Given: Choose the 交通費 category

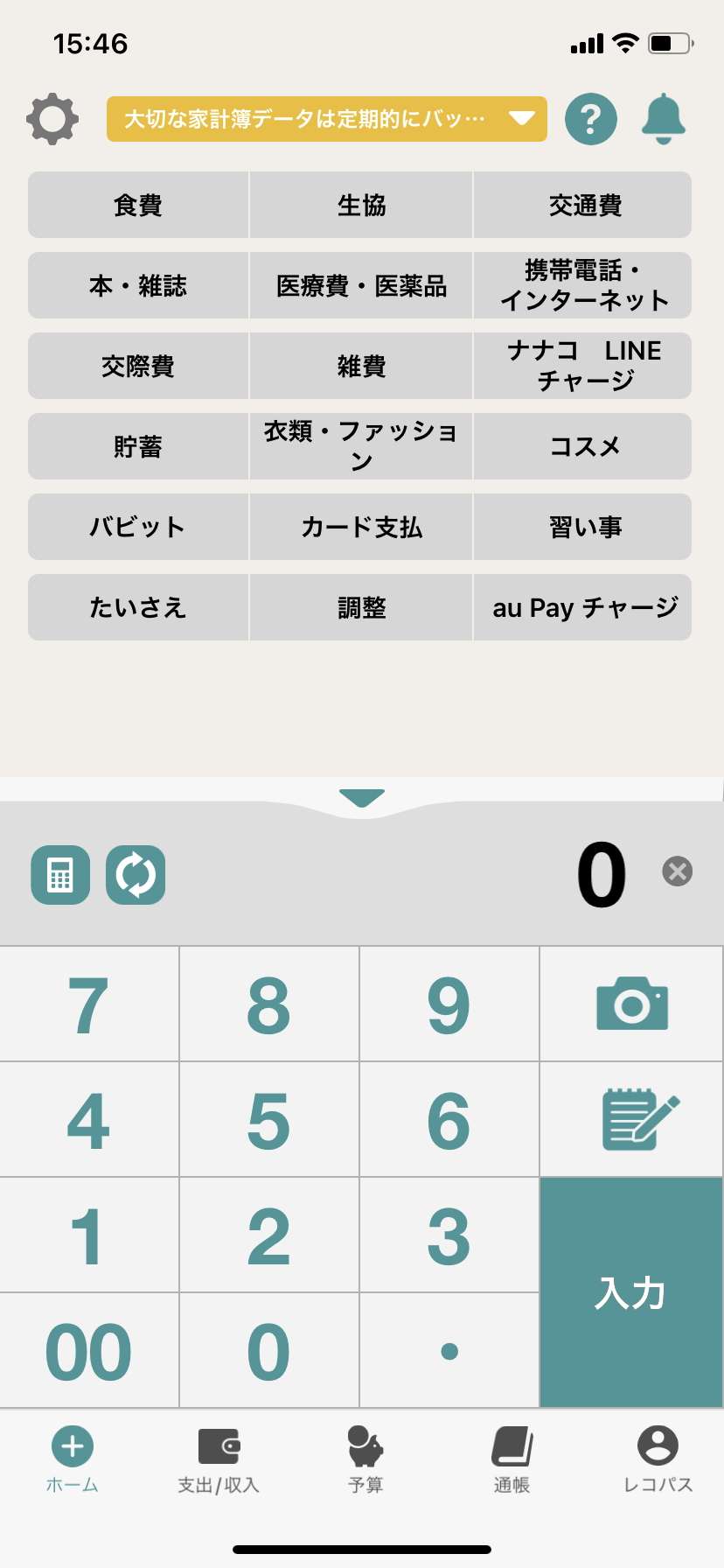Looking at the screenshot, I should pyautogui.click(x=584, y=206).
